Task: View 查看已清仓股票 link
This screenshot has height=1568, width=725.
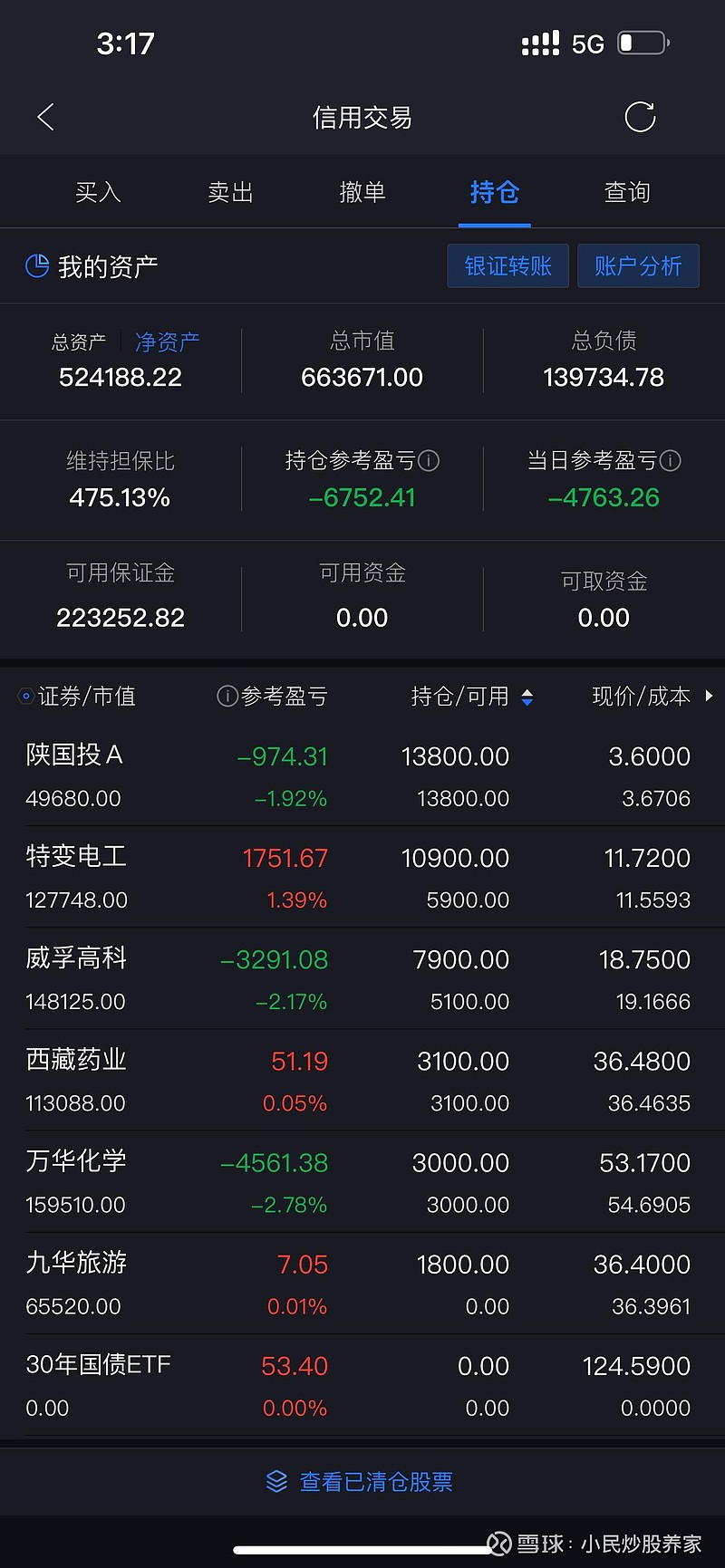Action: (x=360, y=1482)
